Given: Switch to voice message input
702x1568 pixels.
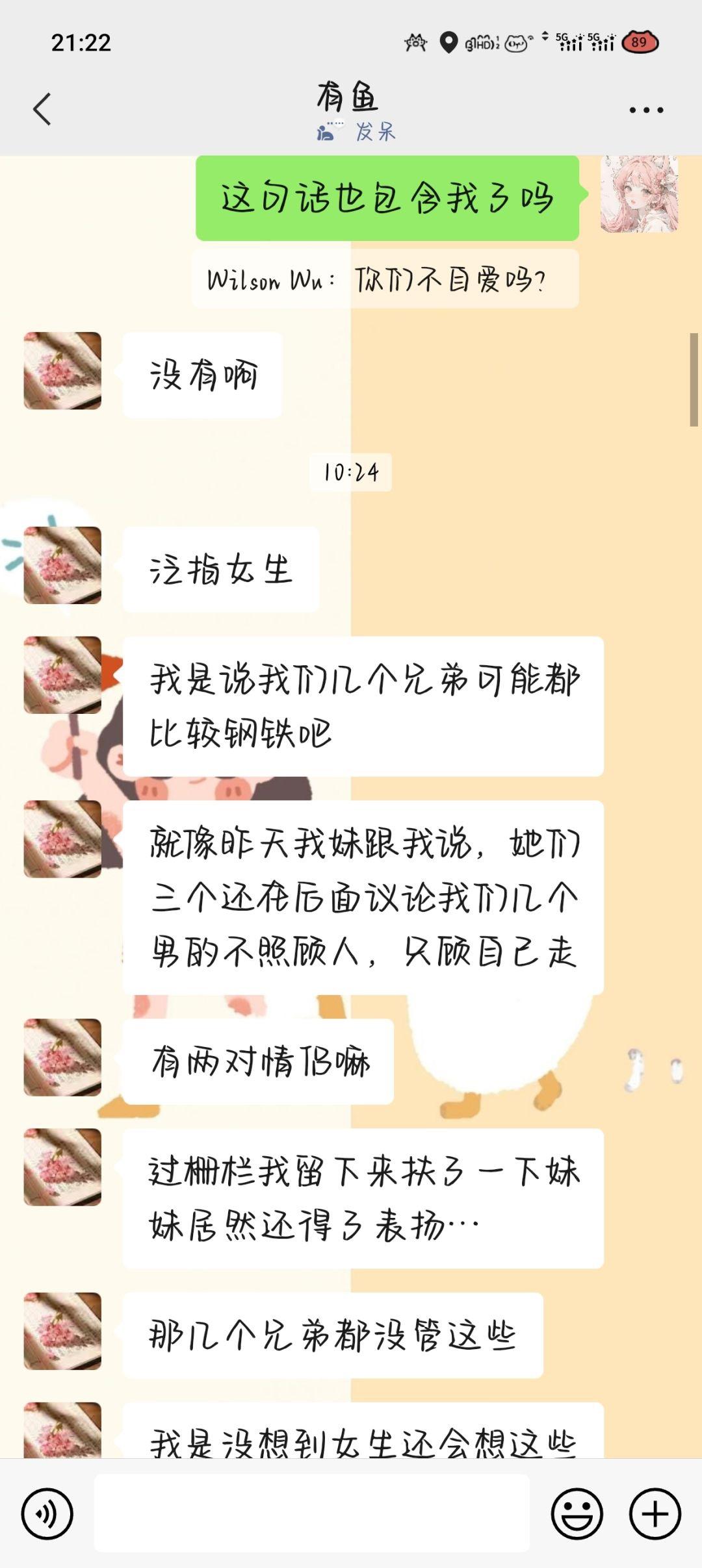Looking at the screenshot, I should coord(47,1513).
